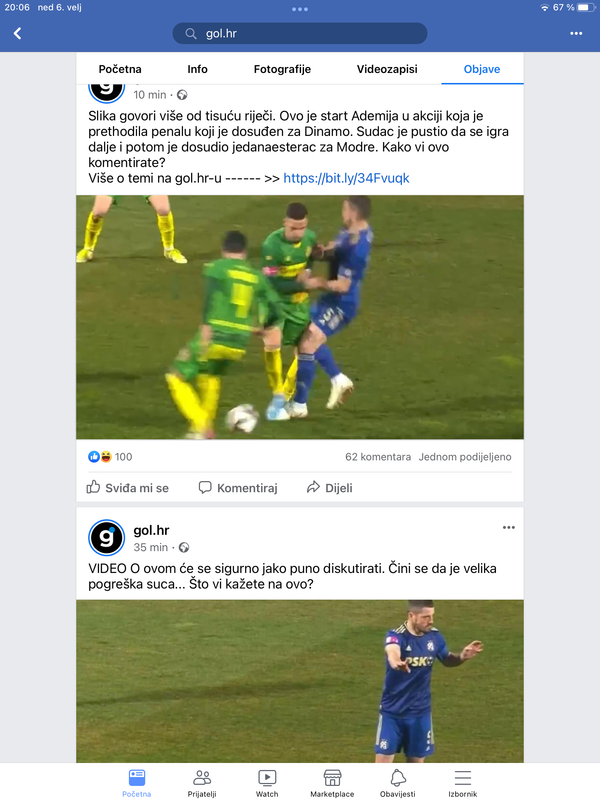
Task: Go to the Watch tab
Action: point(267,782)
